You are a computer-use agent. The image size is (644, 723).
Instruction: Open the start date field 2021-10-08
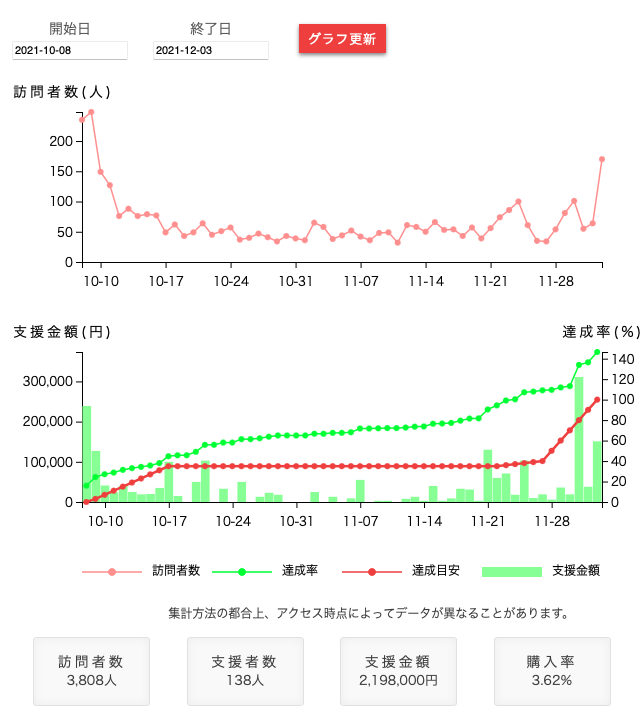pos(70,50)
